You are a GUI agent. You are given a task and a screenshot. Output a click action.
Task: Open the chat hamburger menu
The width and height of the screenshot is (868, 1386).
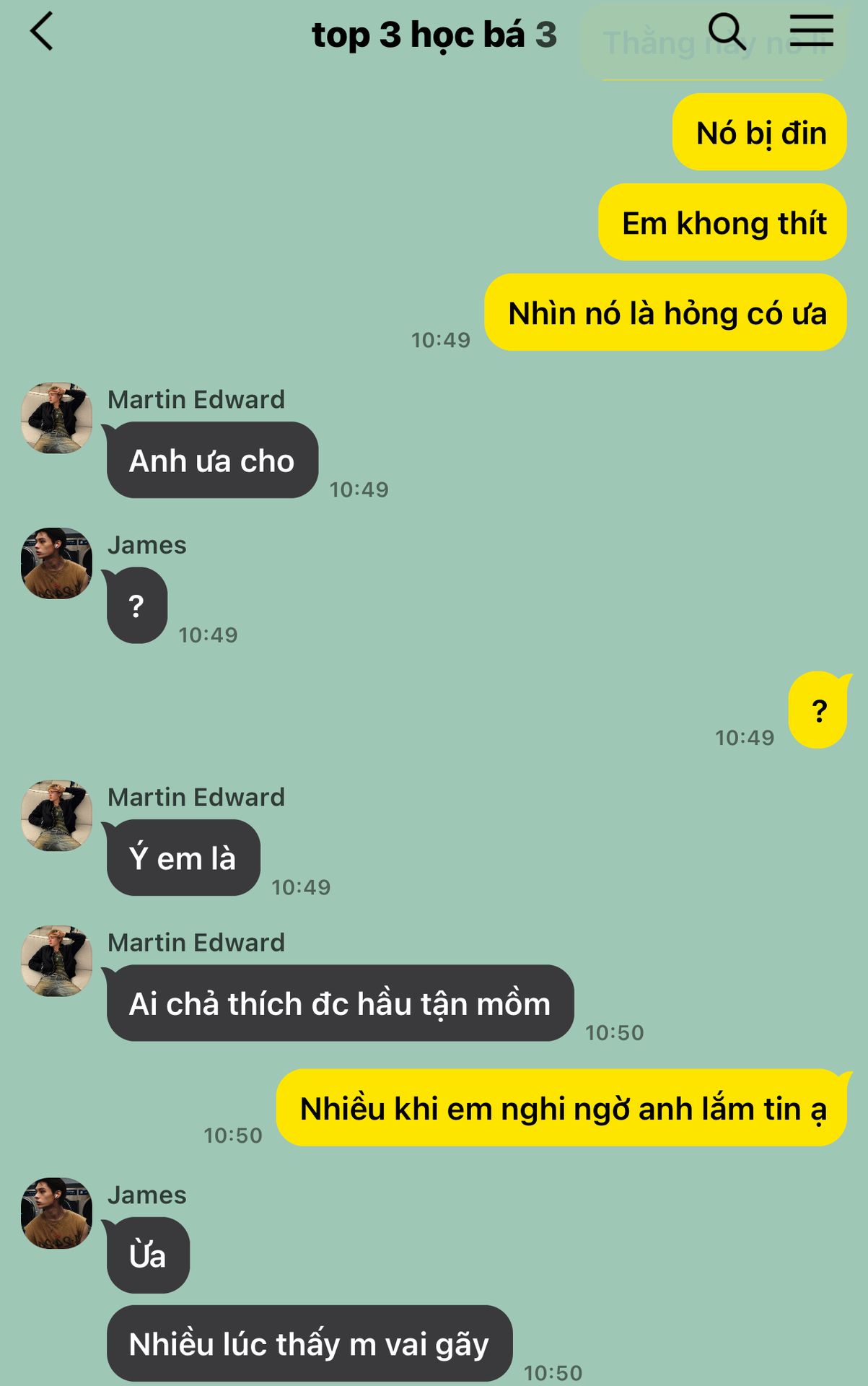pyautogui.click(x=811, y=30)
